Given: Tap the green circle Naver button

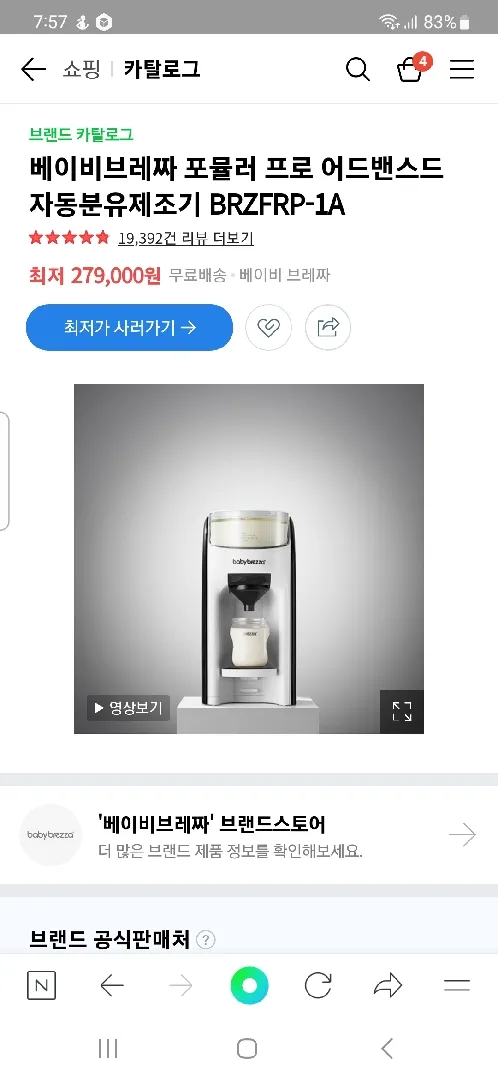Looking at the screenshot, I should point(249,986).
